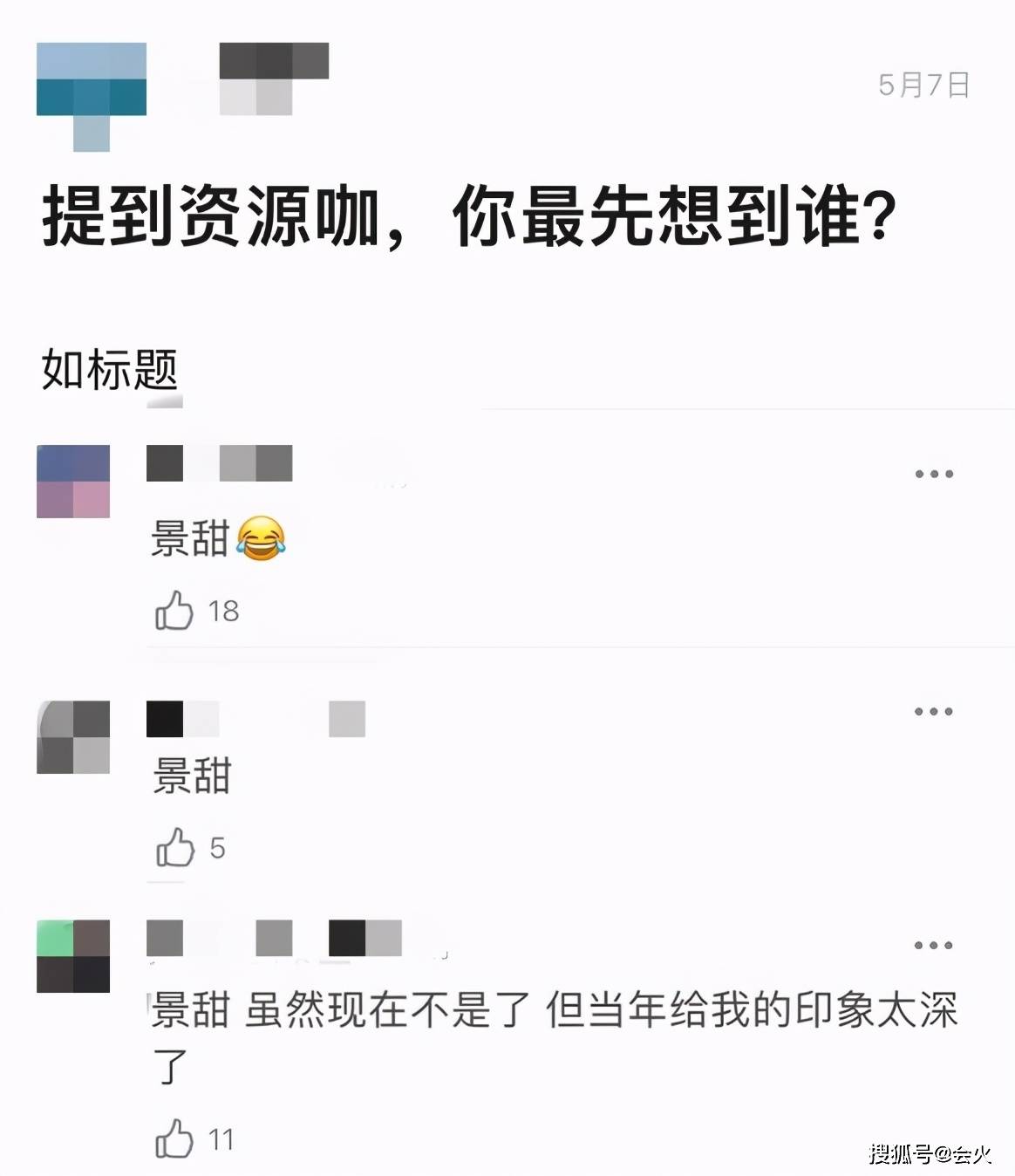Open the options menu on the 景甜 虽然现在不是了 comment
Screen dimensions: 1015x1176
point(933,945)
